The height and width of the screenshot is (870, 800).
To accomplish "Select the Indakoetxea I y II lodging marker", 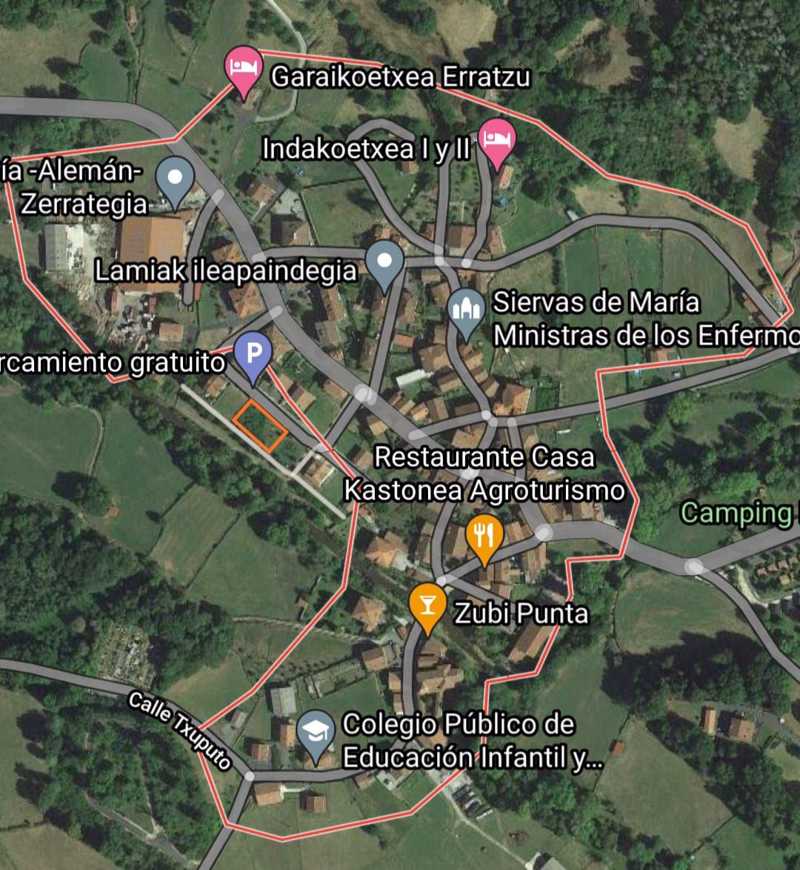I will 497,140.
